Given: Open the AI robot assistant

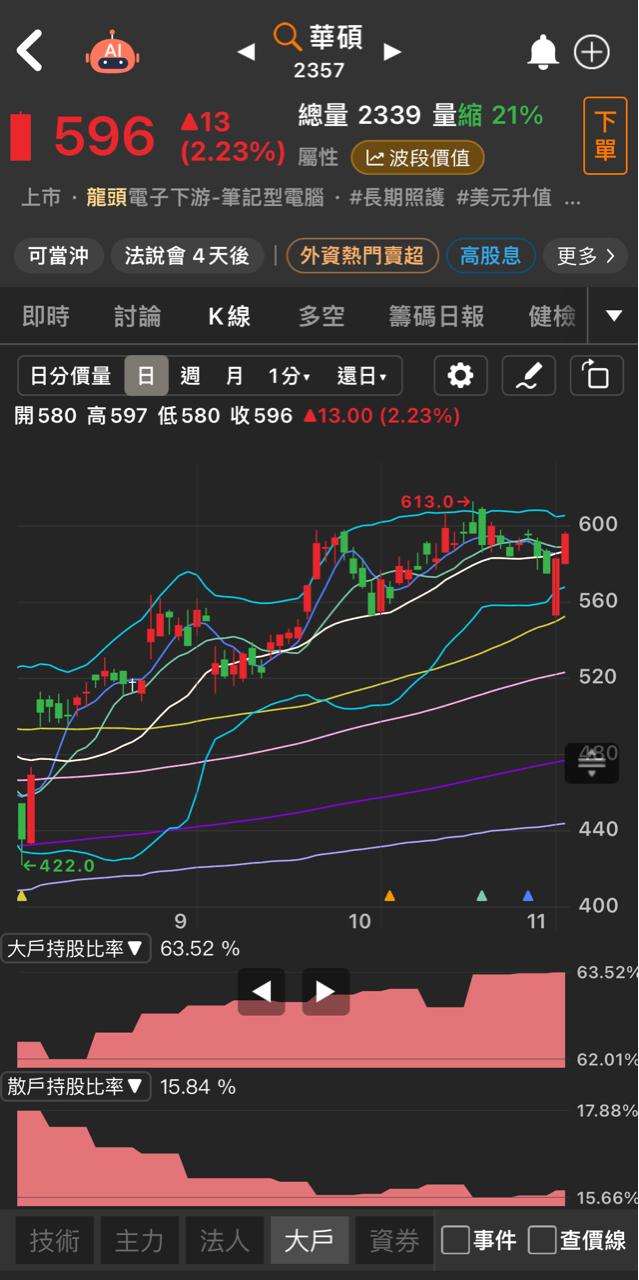Looking at the screenshot, I should click(x=112, y=51).
